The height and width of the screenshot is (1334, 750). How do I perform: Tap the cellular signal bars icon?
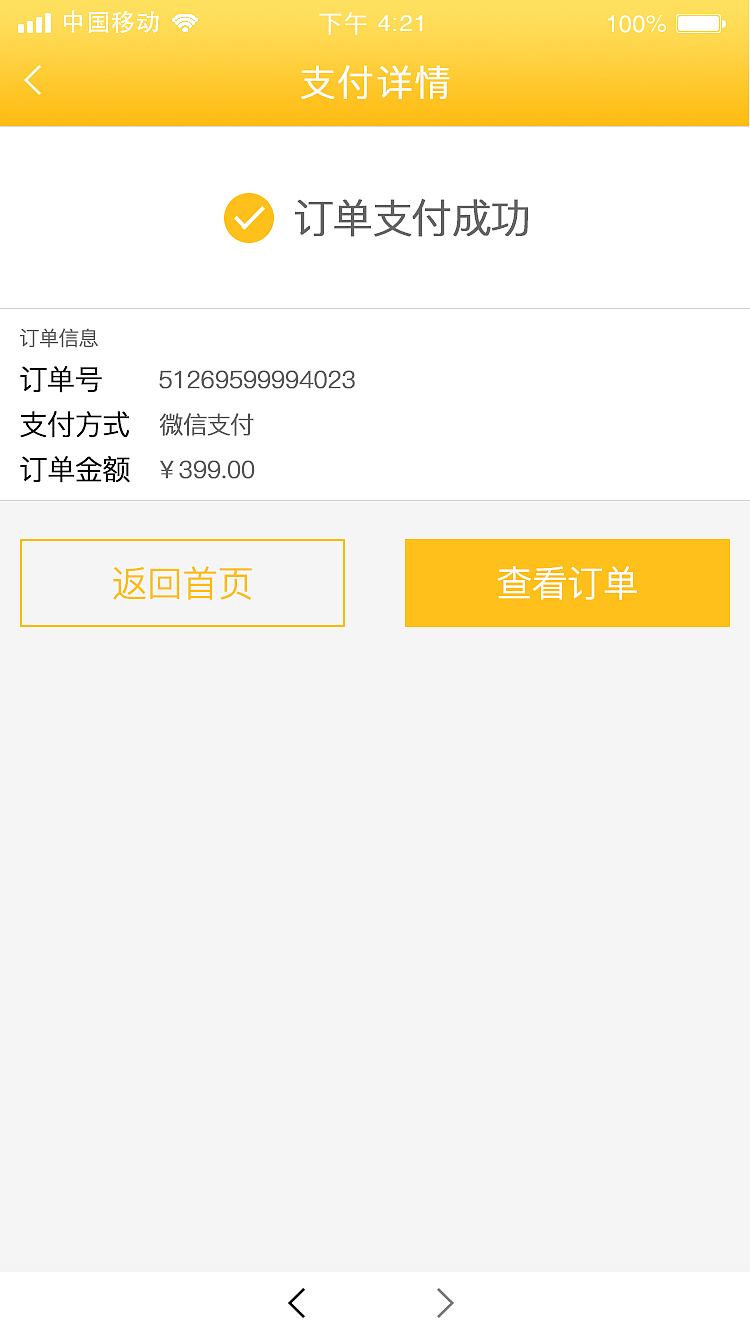[x=34, y=22]
